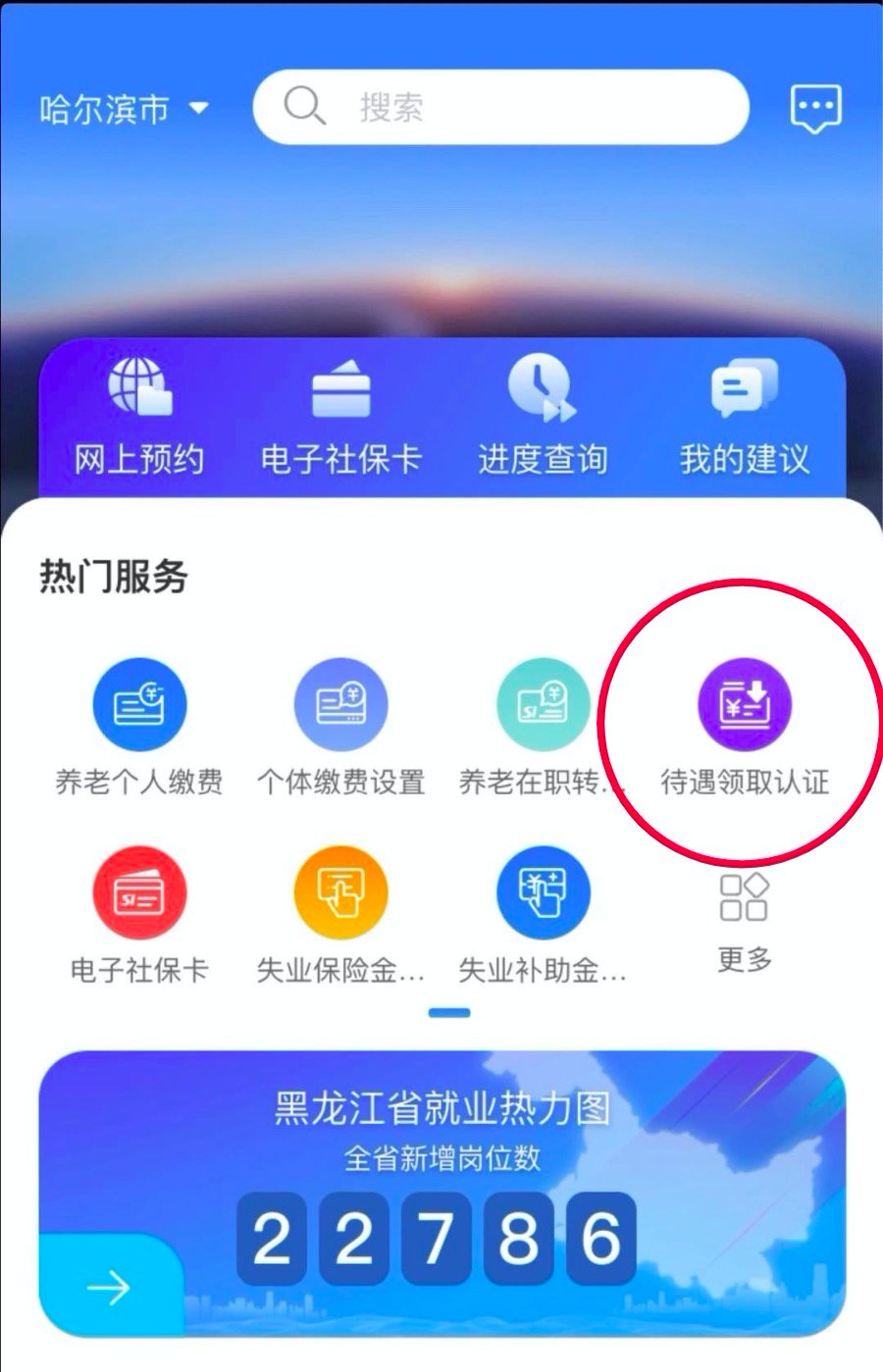
Task: Open the messages chat bubble icon
Action: (815, 109)
